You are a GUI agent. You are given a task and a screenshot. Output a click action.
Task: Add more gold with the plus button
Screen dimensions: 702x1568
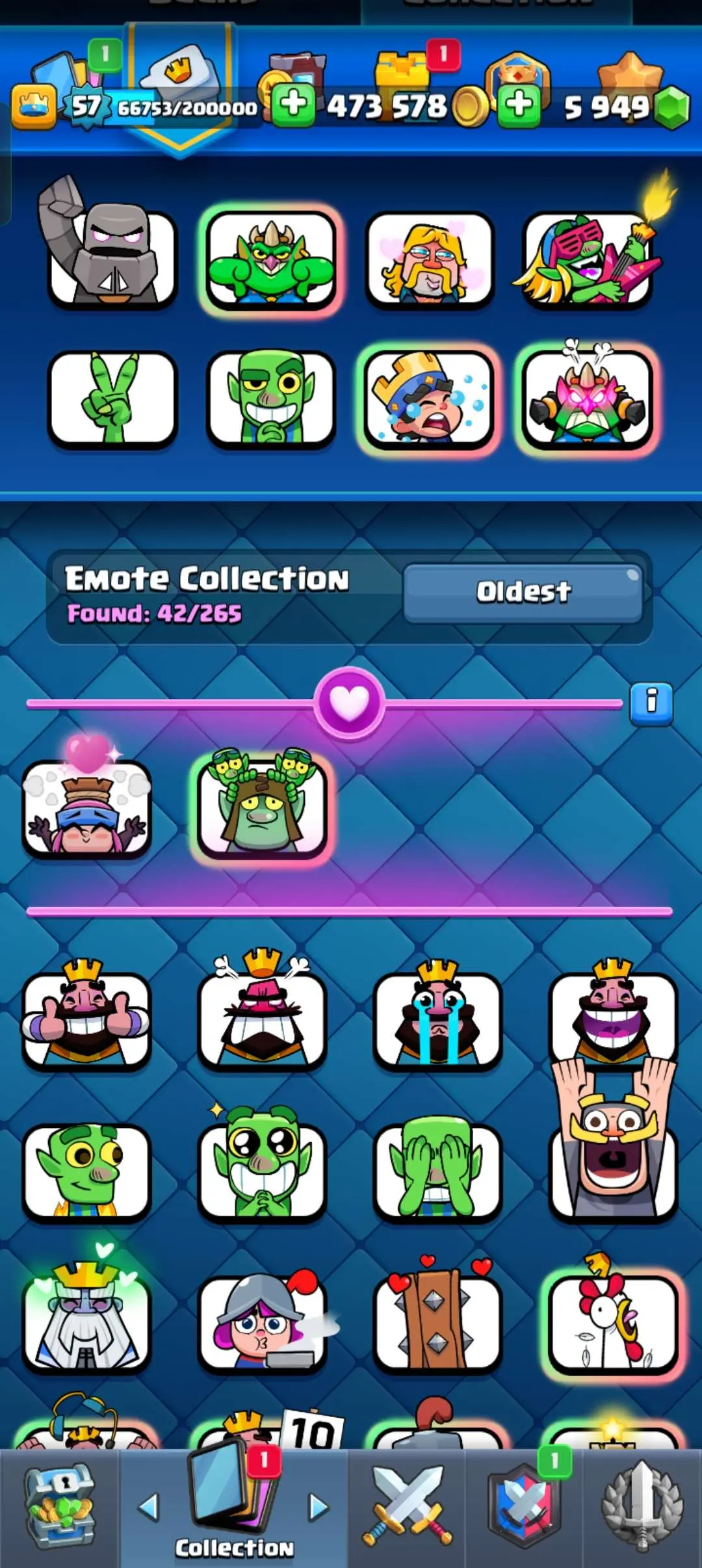(293, 105)
